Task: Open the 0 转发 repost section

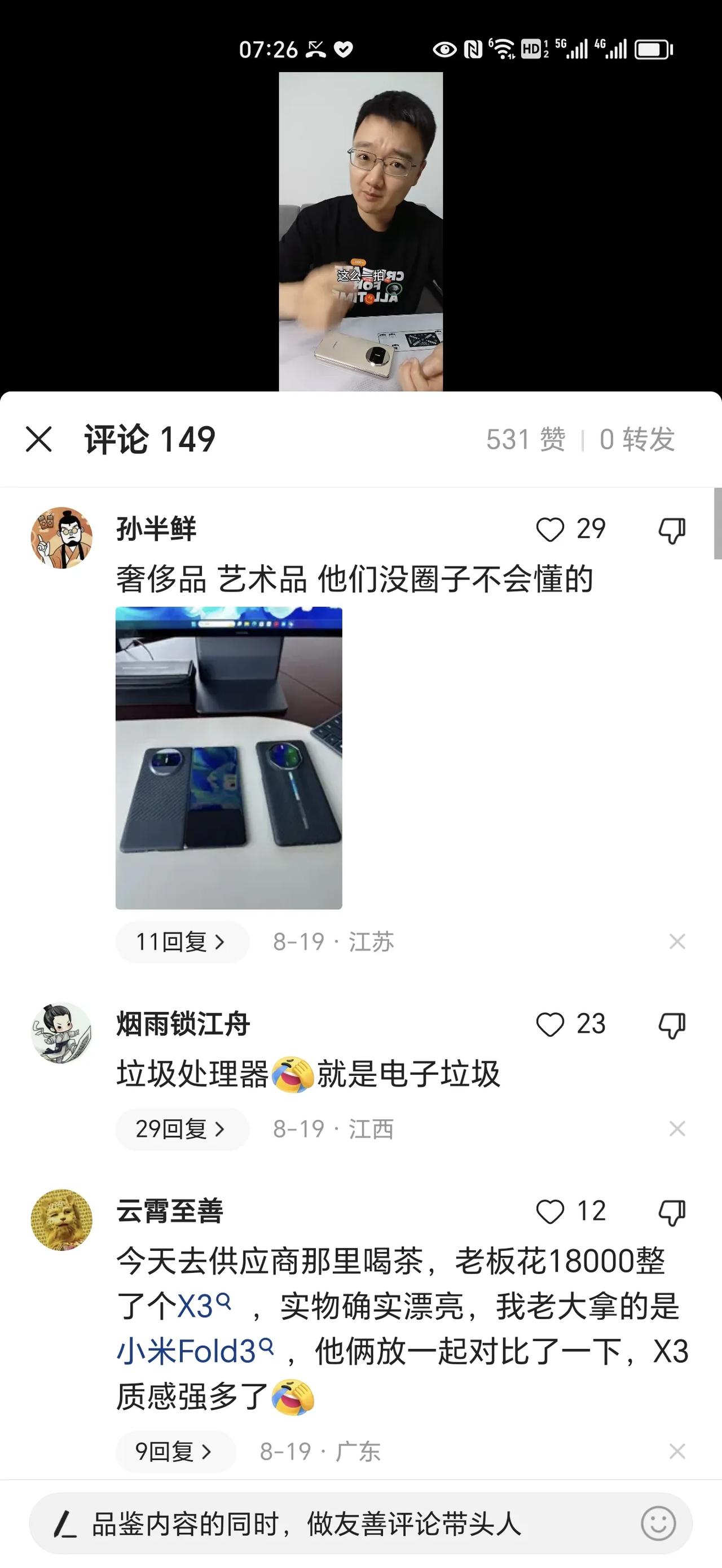Action: [637, 440]
